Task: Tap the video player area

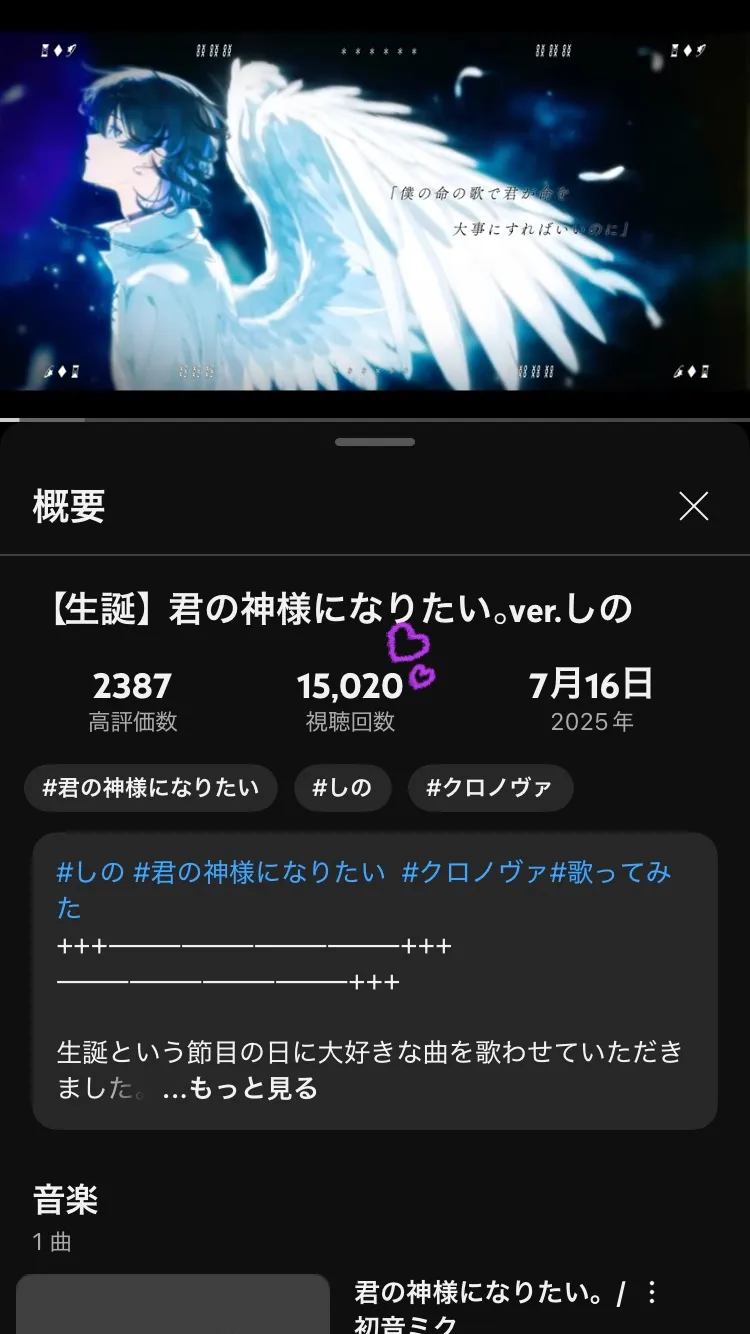Action: 375,210
